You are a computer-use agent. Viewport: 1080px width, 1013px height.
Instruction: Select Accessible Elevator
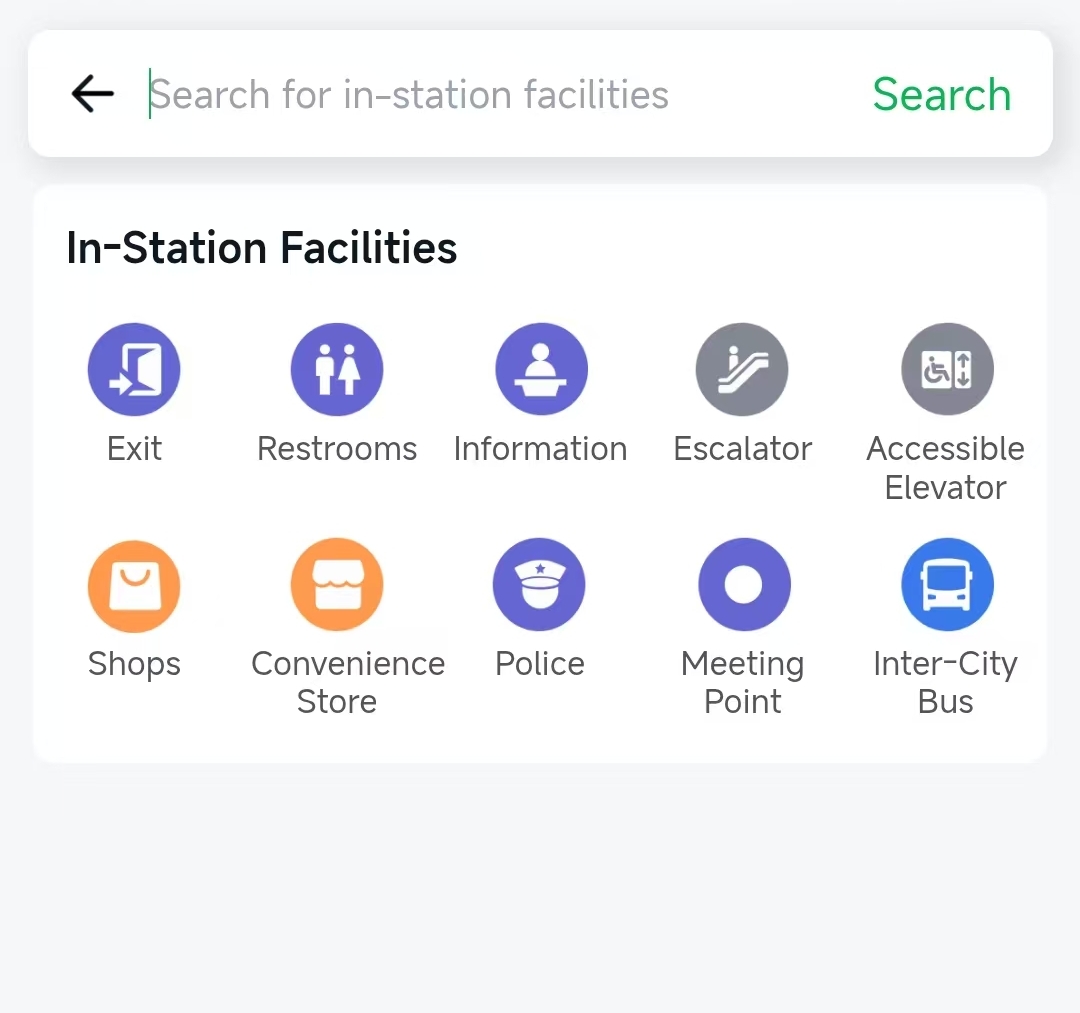946,369
